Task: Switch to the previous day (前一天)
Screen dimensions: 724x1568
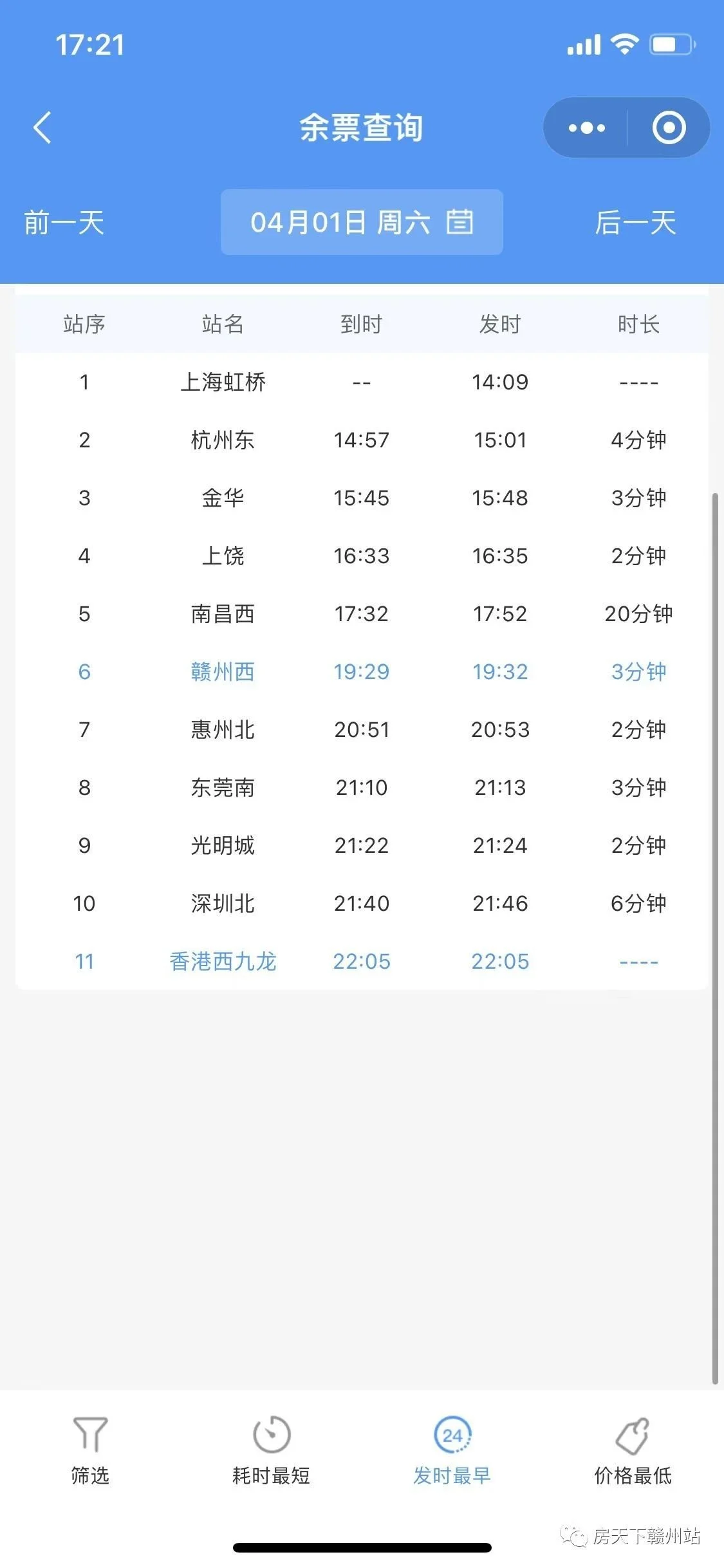Action: [64, 223]
